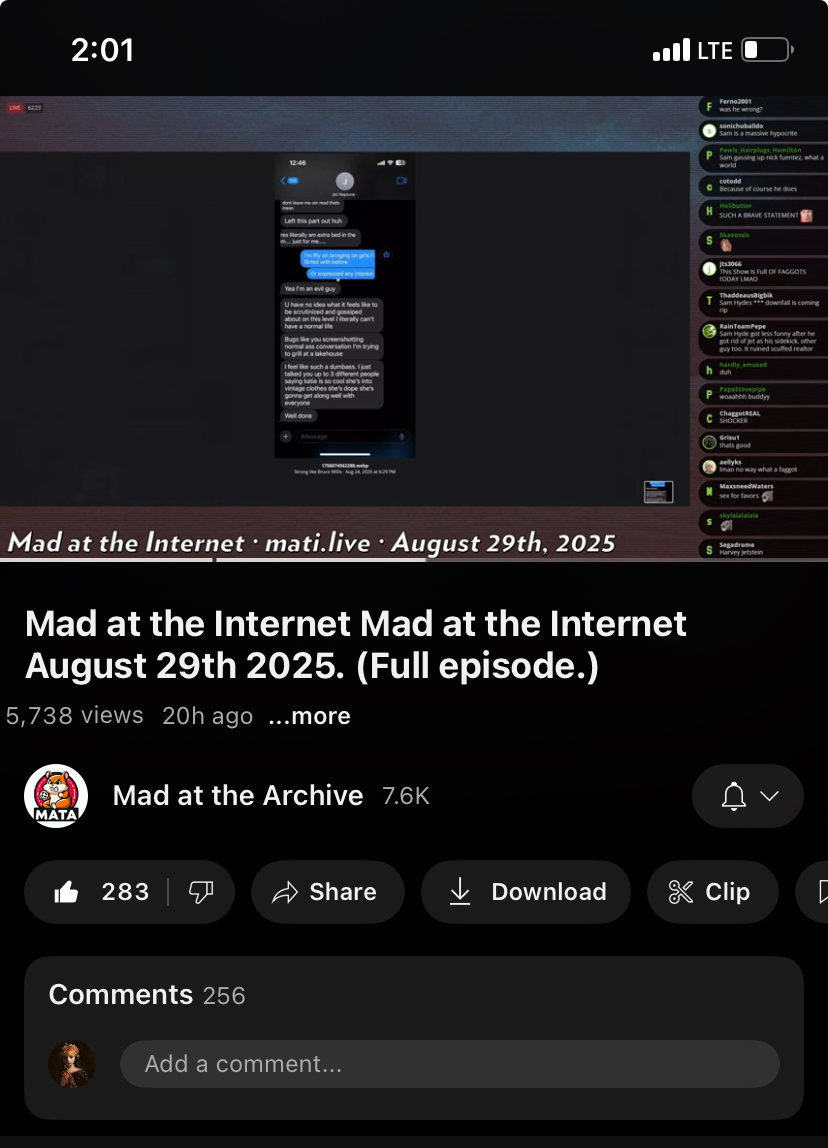Open the Mad at the Archive channel

point(237,796)
